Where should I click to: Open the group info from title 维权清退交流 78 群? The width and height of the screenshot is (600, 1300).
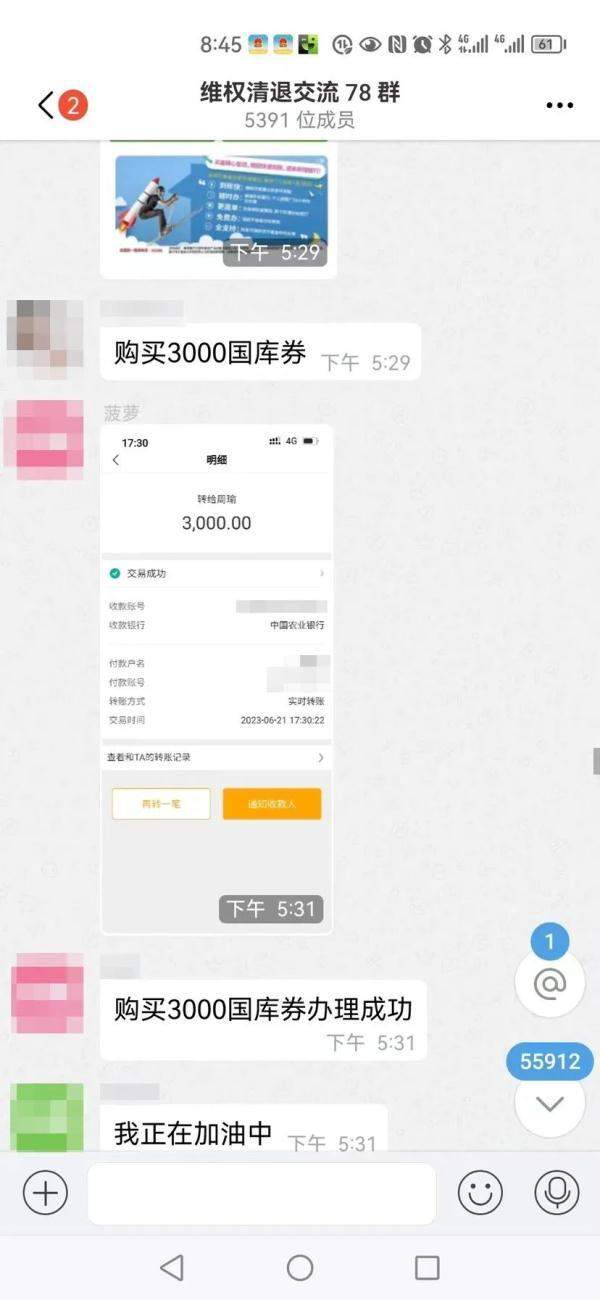tap(300, 94)
